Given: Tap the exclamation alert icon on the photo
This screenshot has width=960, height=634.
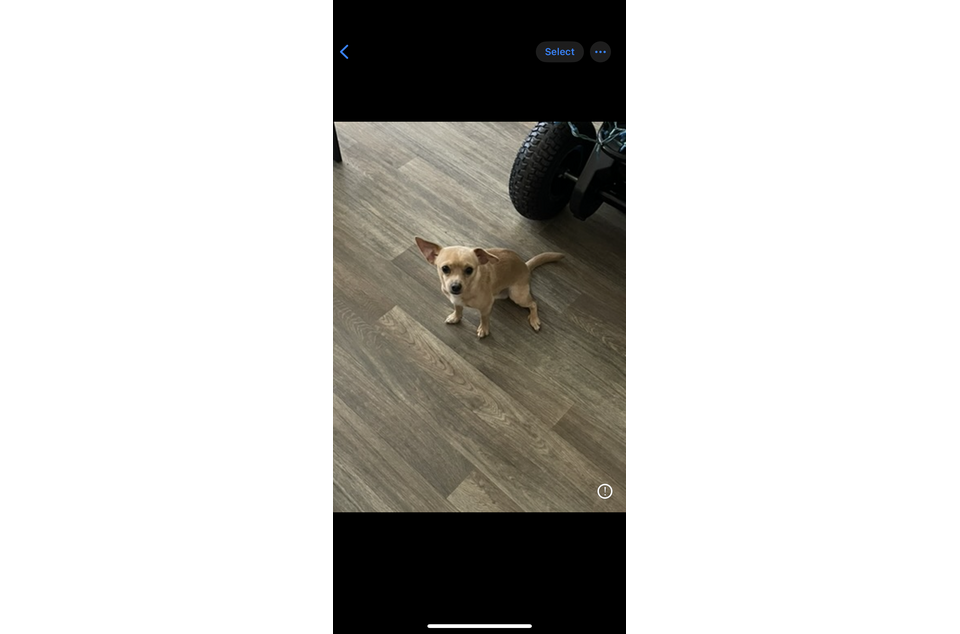Looking at the screenshot, I should (x=605, y=491).
